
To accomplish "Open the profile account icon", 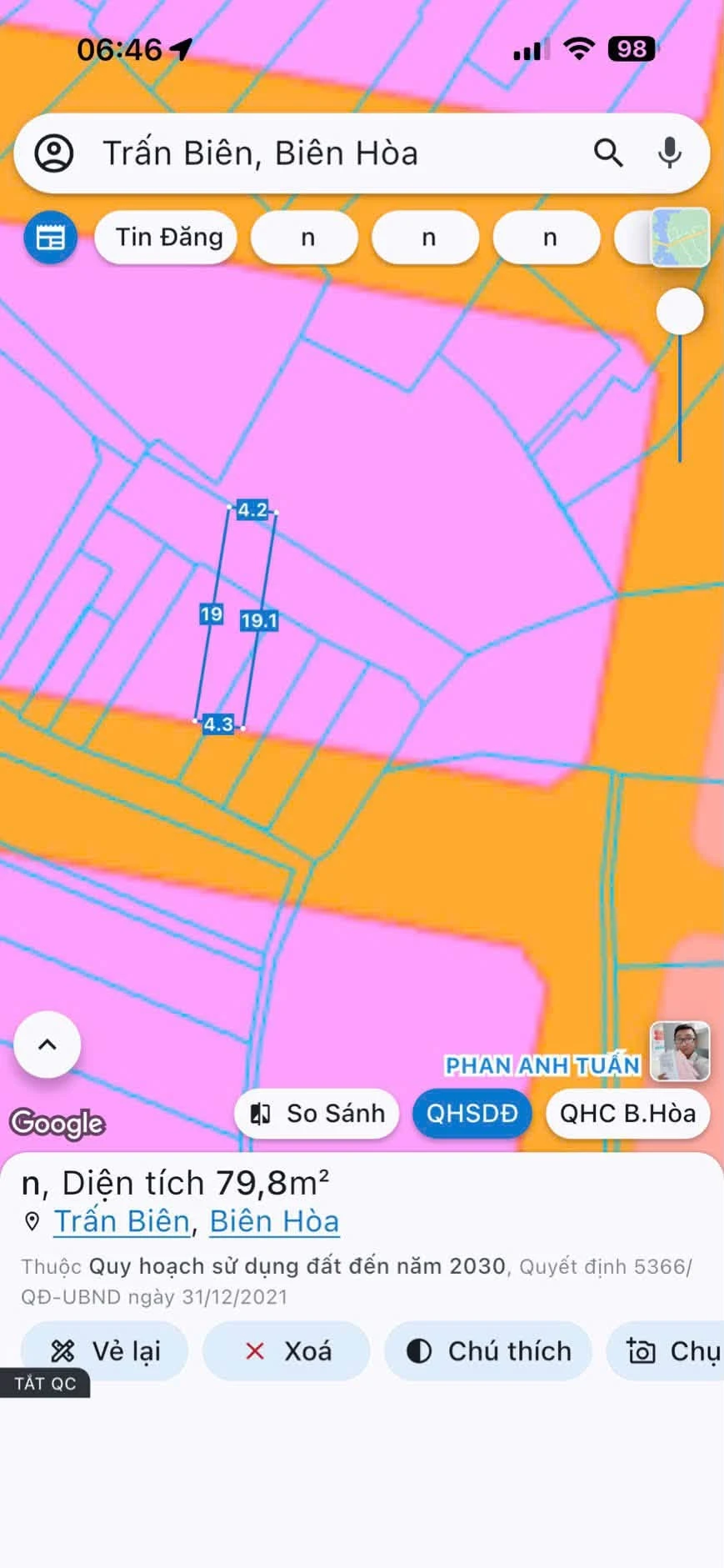I will click(54, 153).
